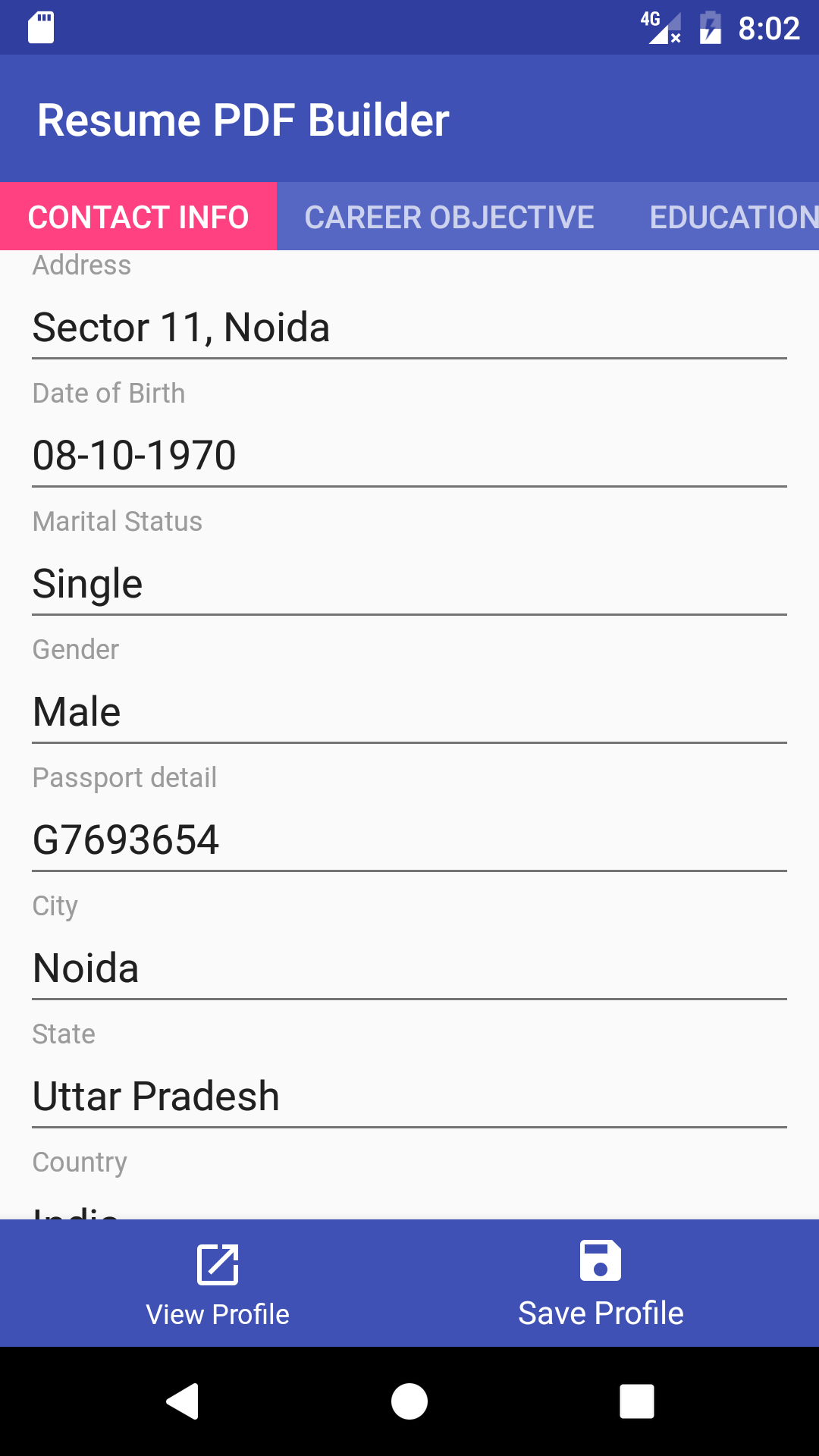The image size is (819, 1456).
Task: Edit the City field
Action: (409, 968)
